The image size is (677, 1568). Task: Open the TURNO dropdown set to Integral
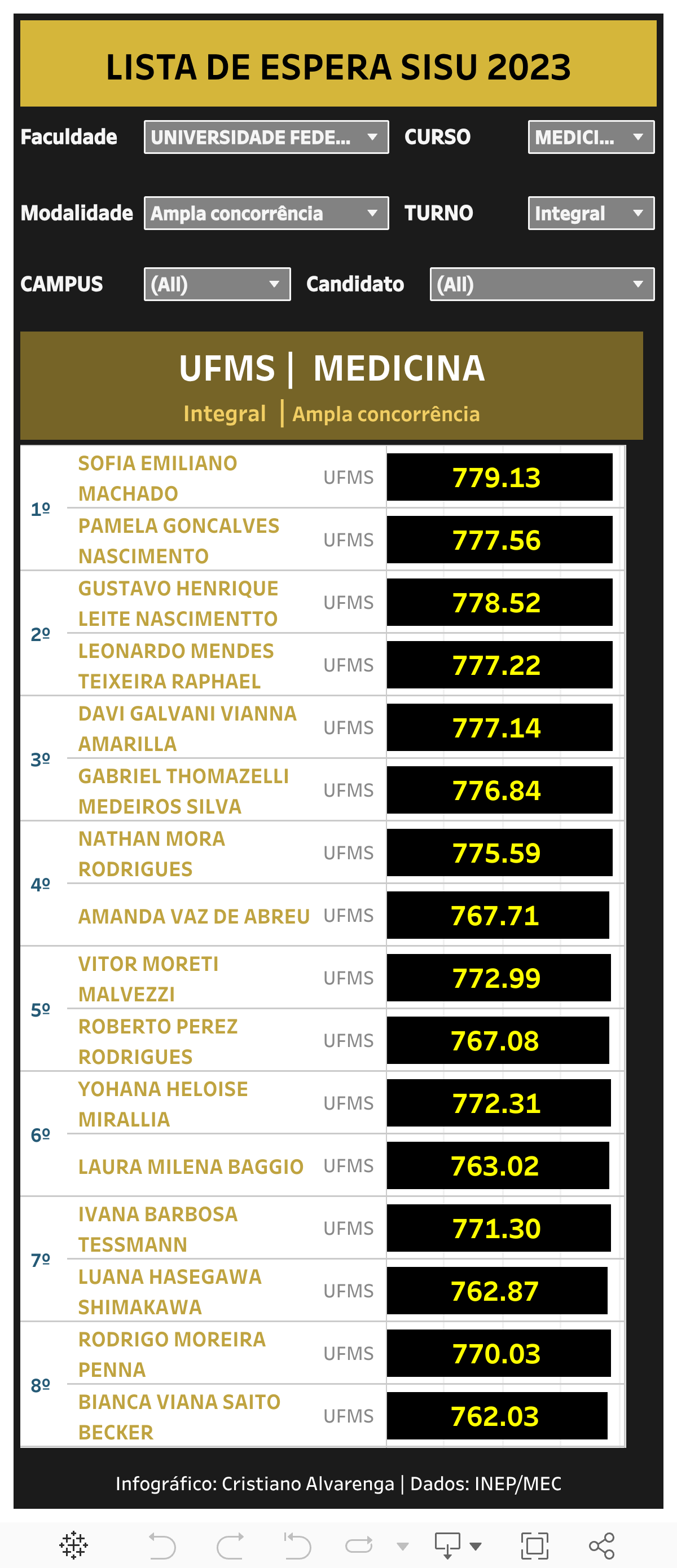point(591,213)
